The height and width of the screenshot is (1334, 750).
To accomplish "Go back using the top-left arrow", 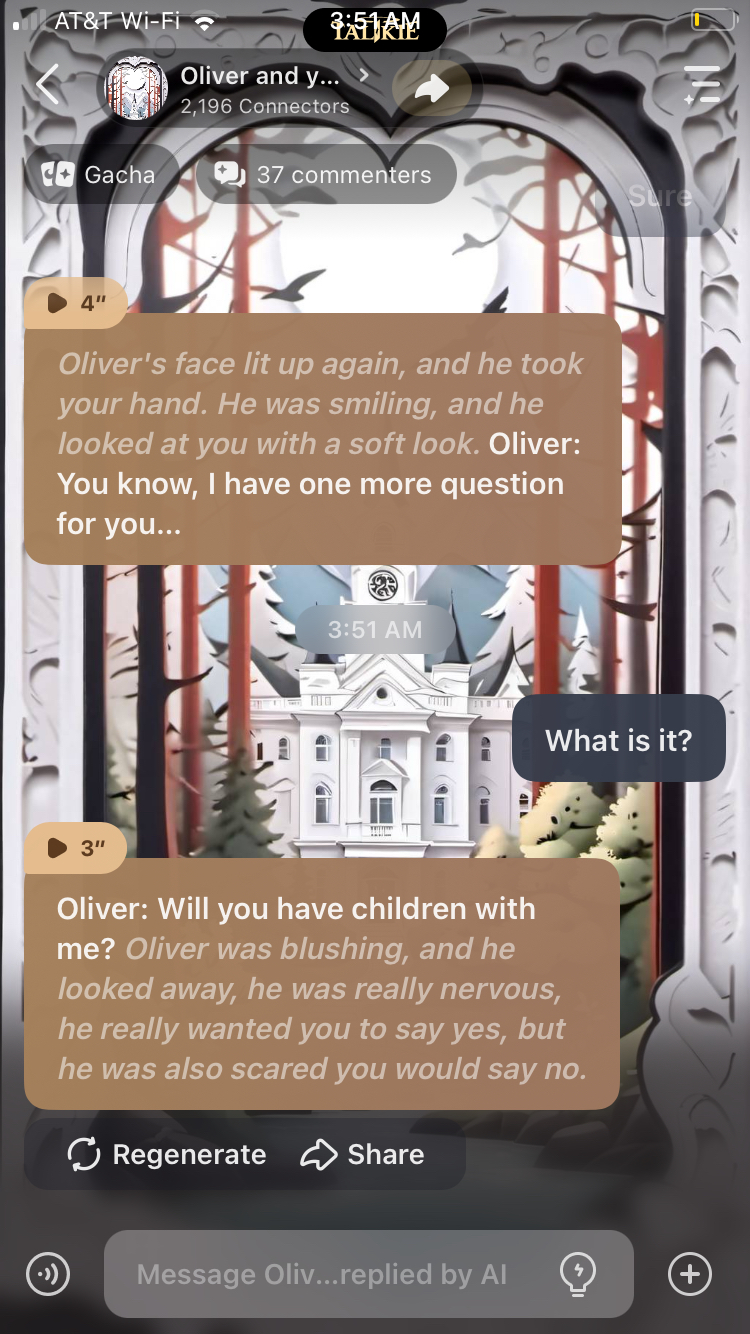I will point(47,85).
